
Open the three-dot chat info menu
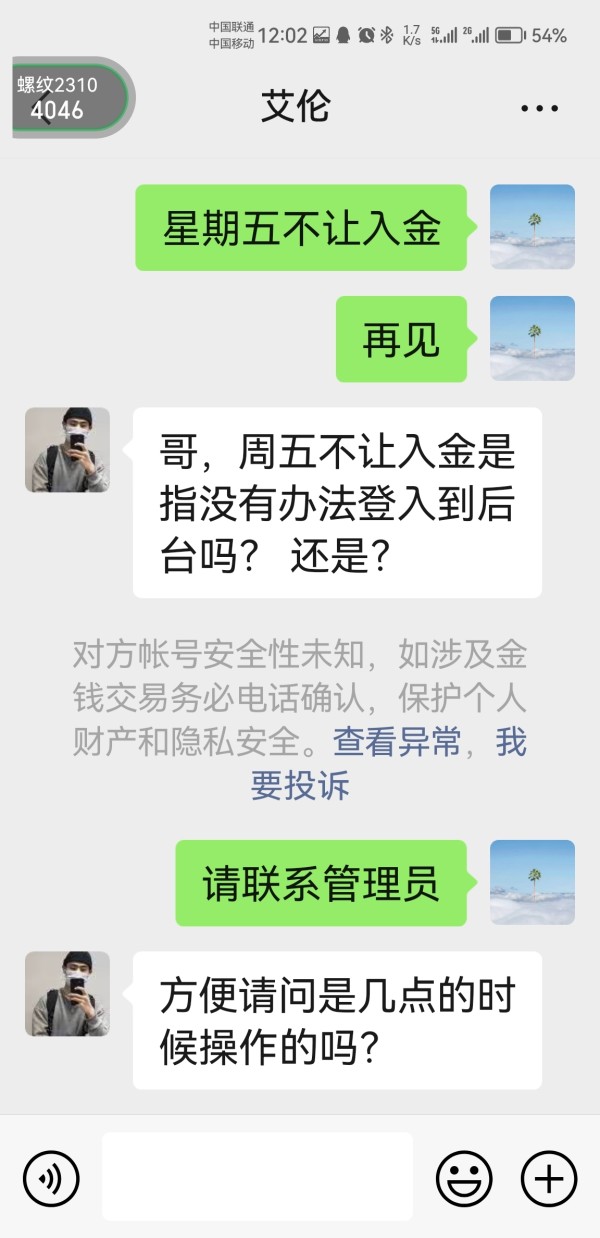pos(539,108)
